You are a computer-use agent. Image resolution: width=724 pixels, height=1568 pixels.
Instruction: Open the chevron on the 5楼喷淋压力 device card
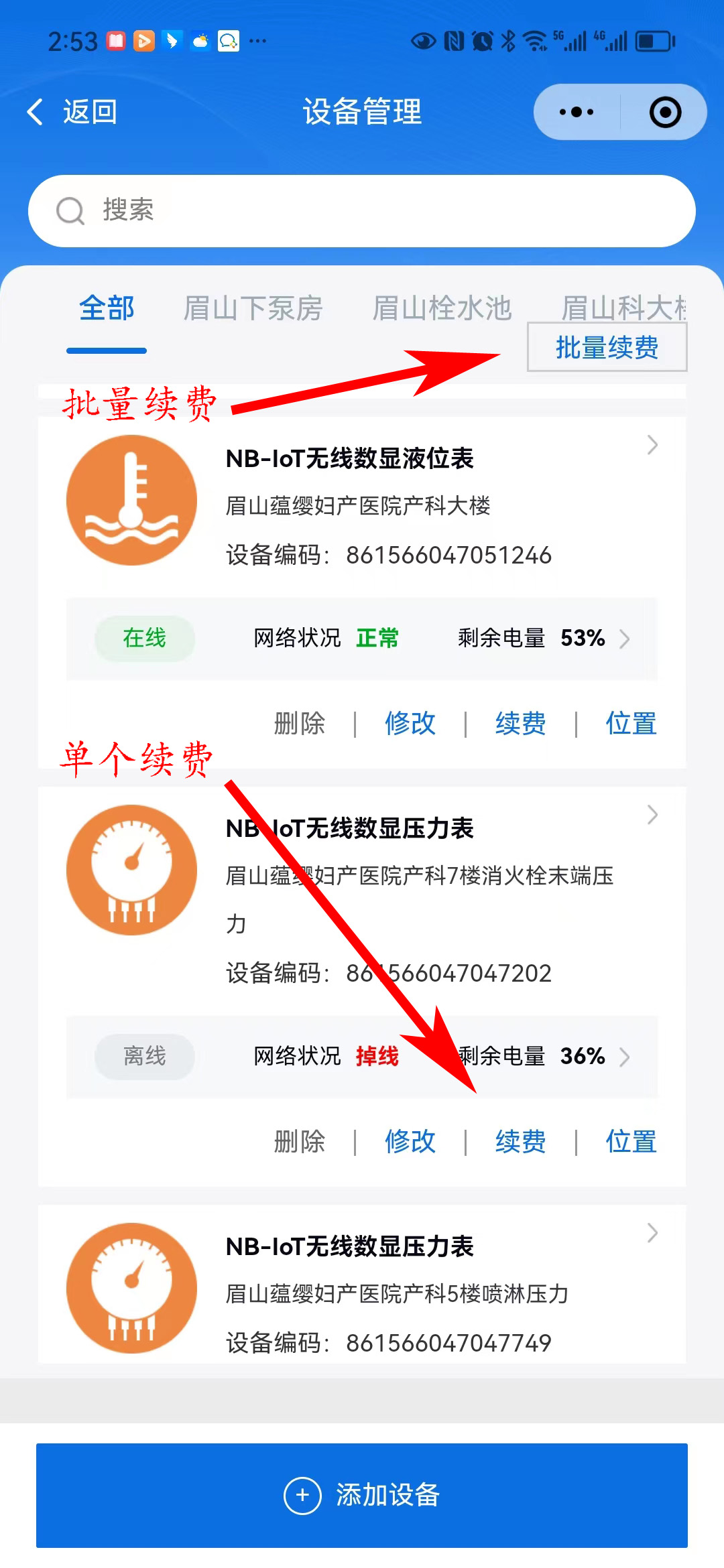(x=652, y=1233)
